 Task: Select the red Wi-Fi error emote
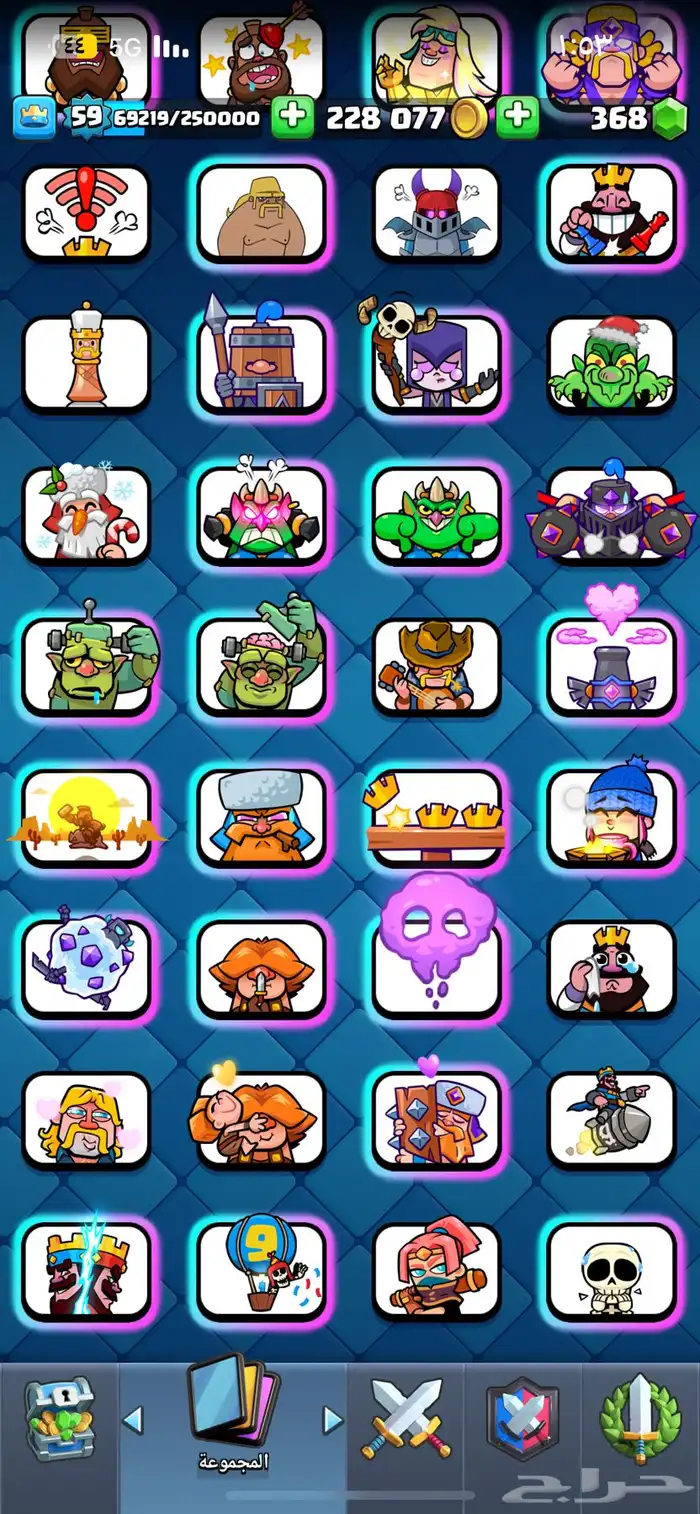pos(86,214)
